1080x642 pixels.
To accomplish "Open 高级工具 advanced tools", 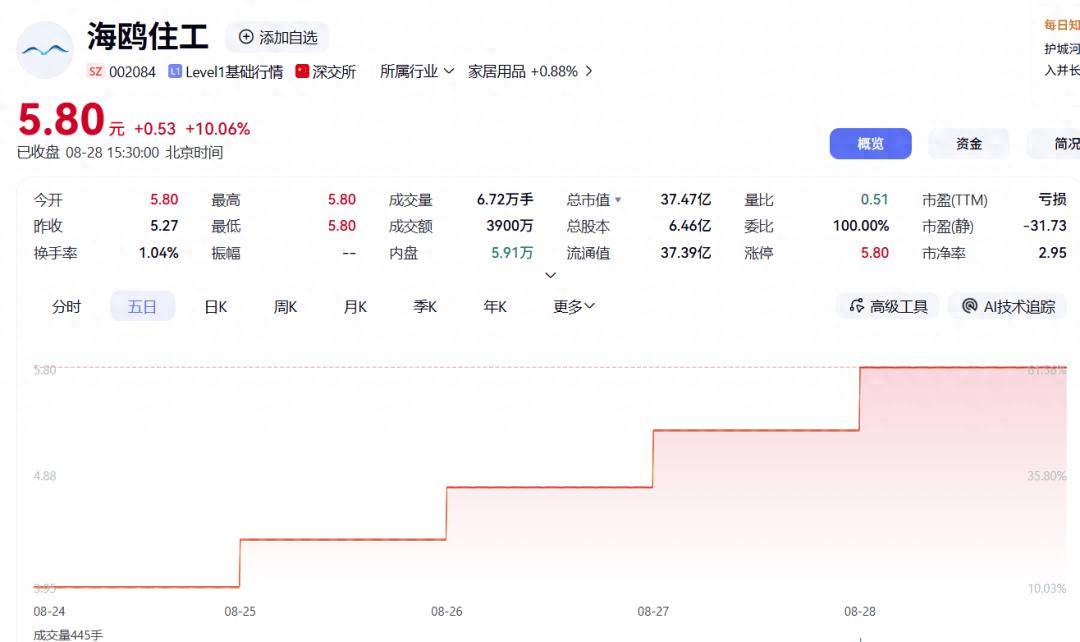I will tap(889, 307).
